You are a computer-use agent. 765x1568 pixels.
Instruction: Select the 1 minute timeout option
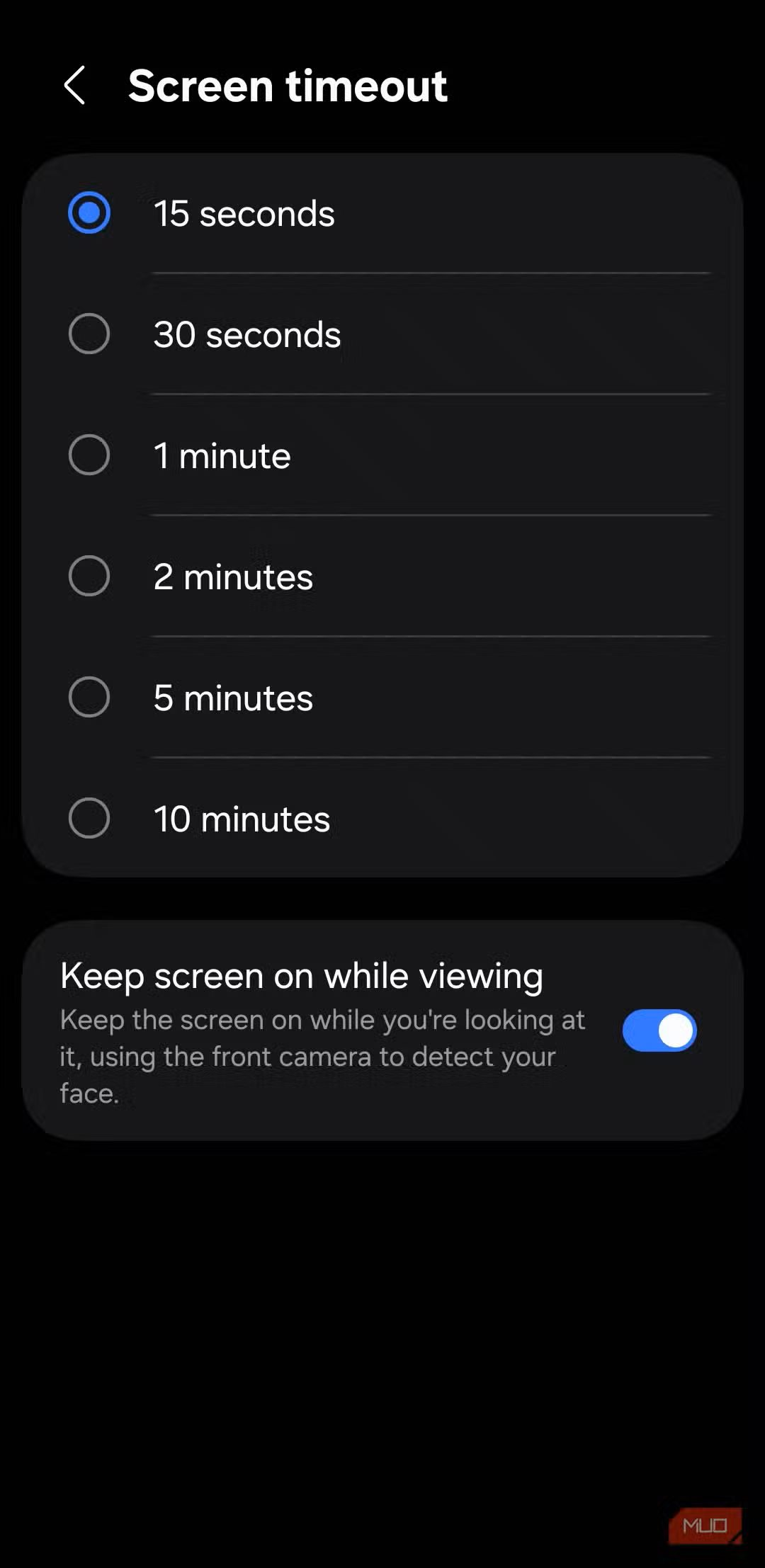tap(89, 455)
